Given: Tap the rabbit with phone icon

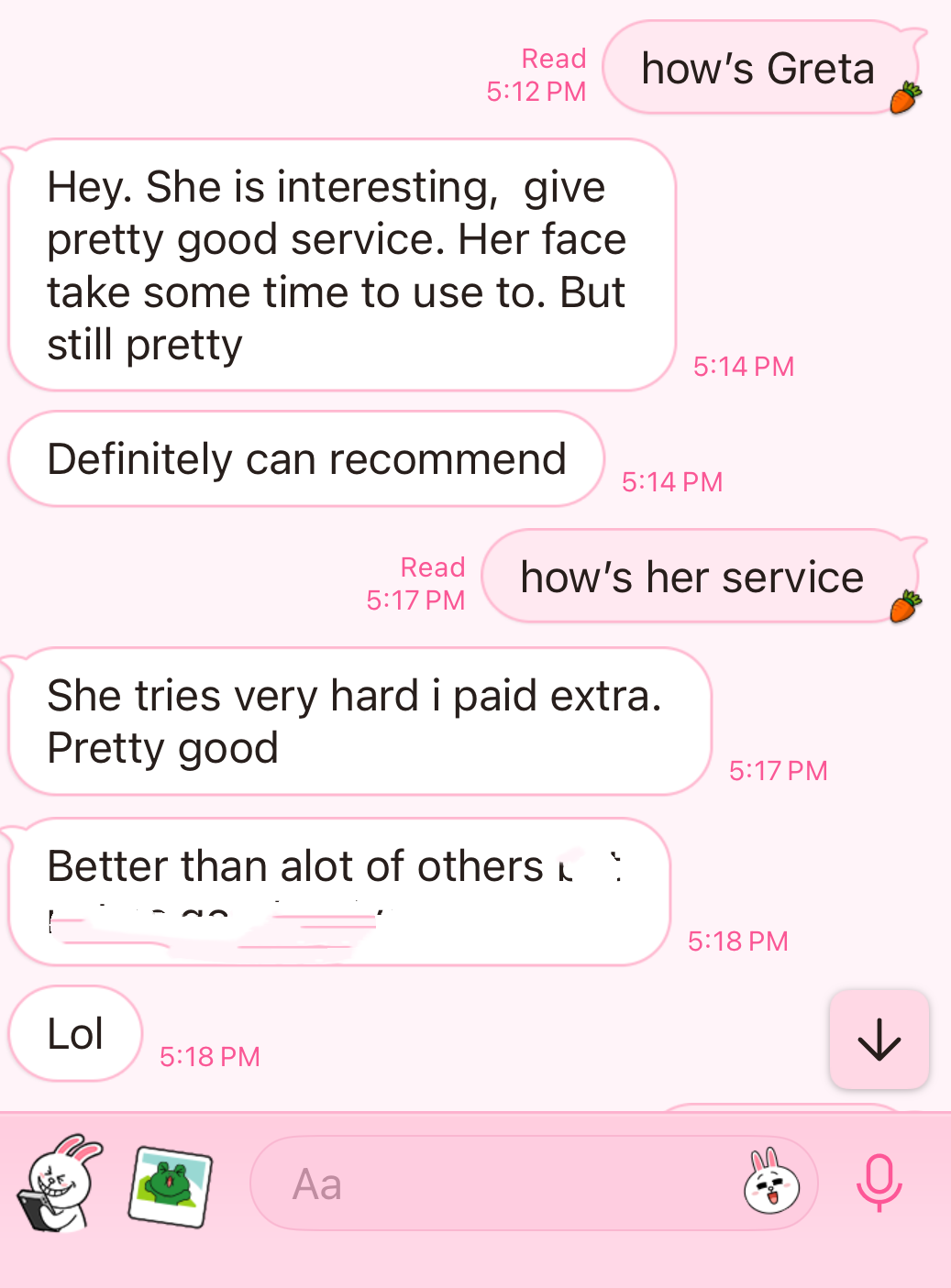Looking at the screenshot, I should (x=61, y=1183).
